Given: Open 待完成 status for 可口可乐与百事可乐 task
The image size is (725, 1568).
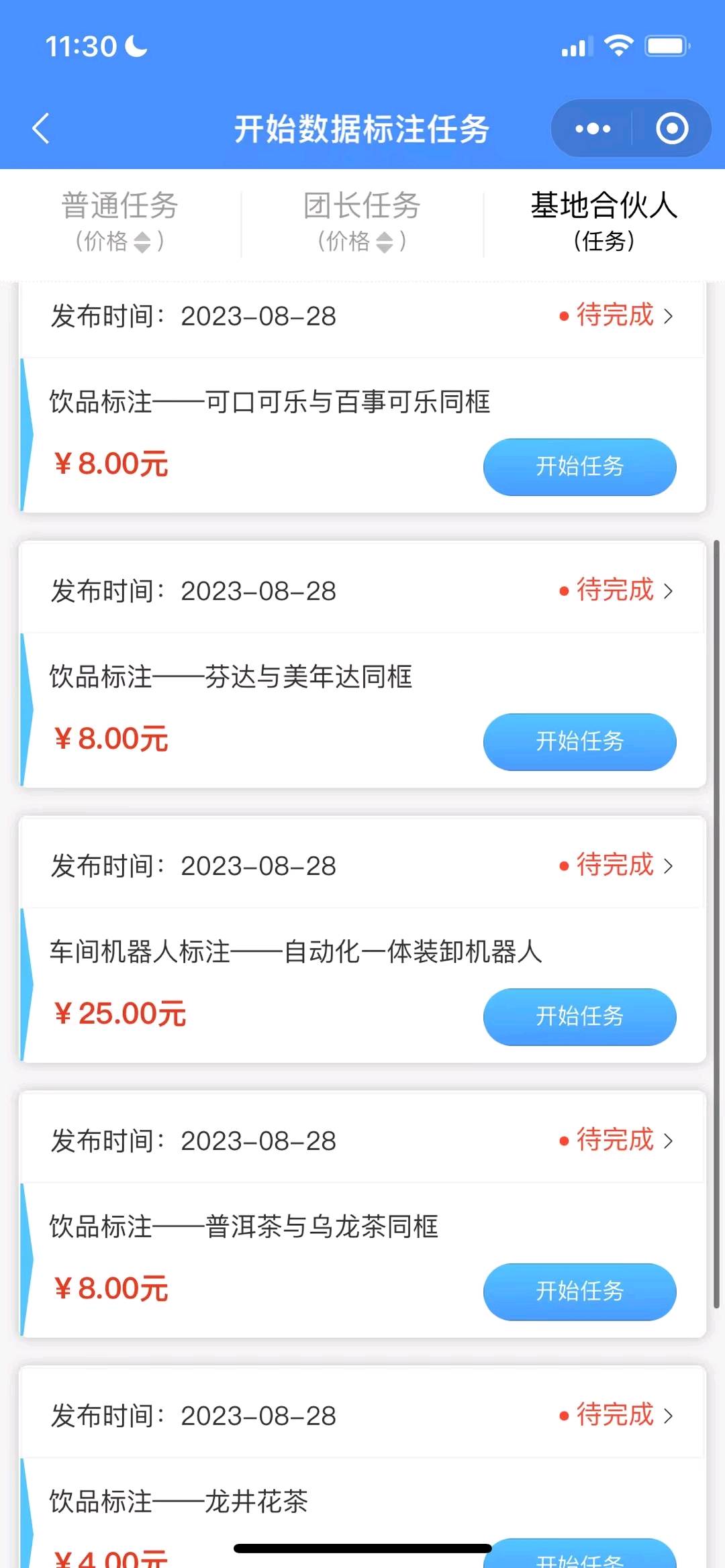Looking at the screenshot, I should [x=616, y=315].
